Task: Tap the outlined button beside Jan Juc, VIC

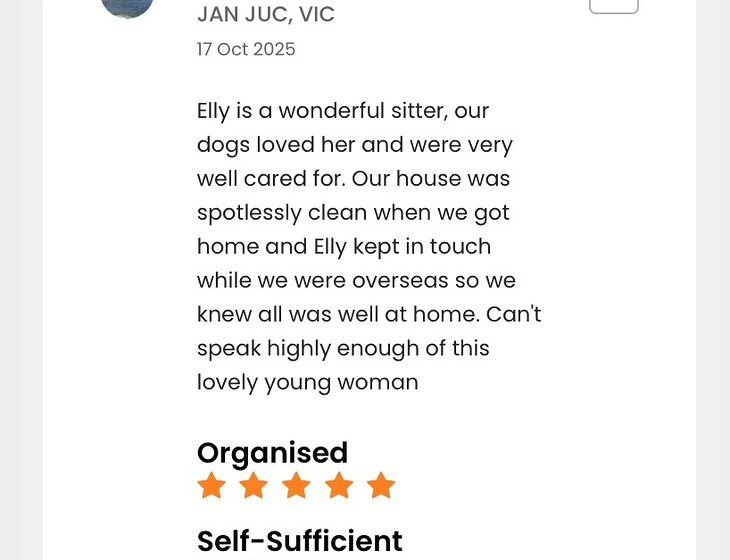Action: 613,5
